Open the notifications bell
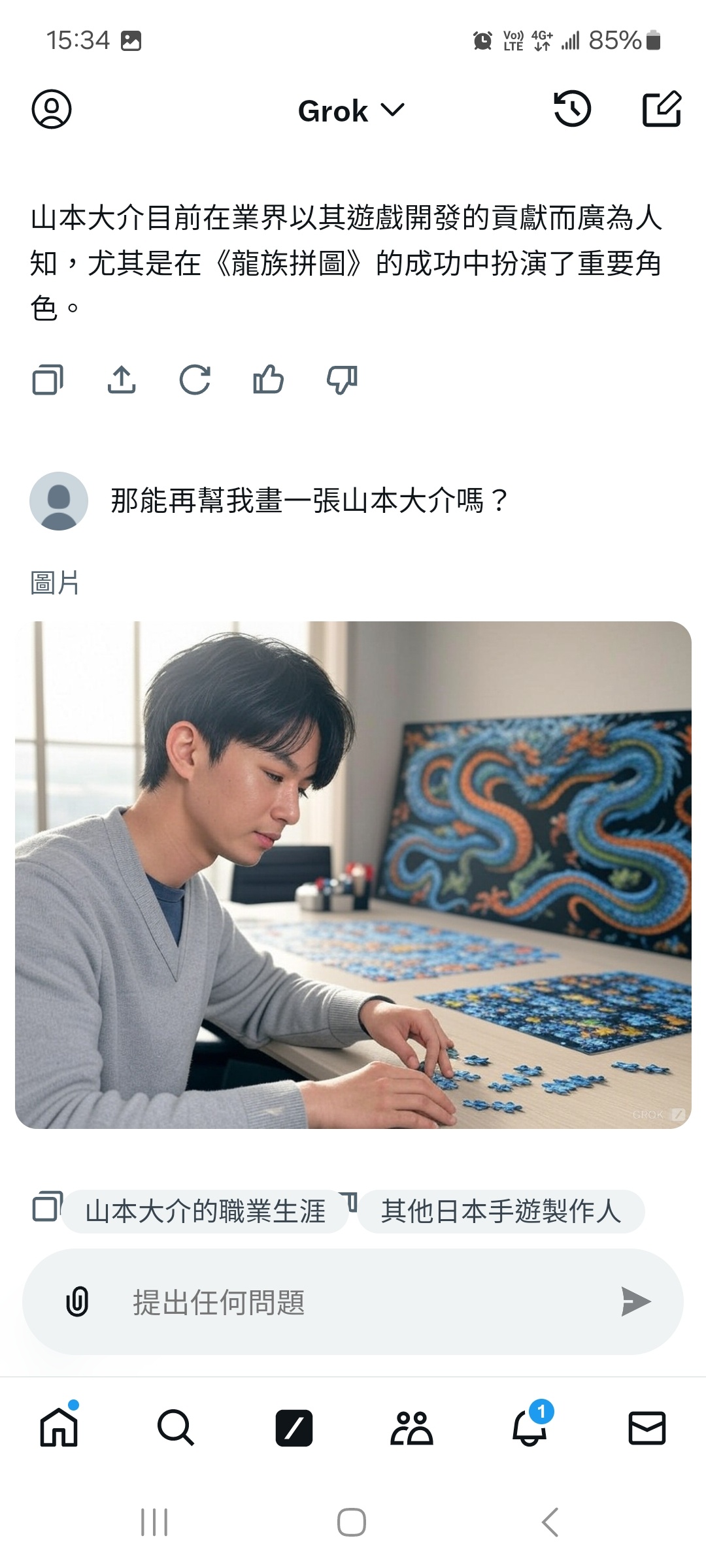 529,1428
